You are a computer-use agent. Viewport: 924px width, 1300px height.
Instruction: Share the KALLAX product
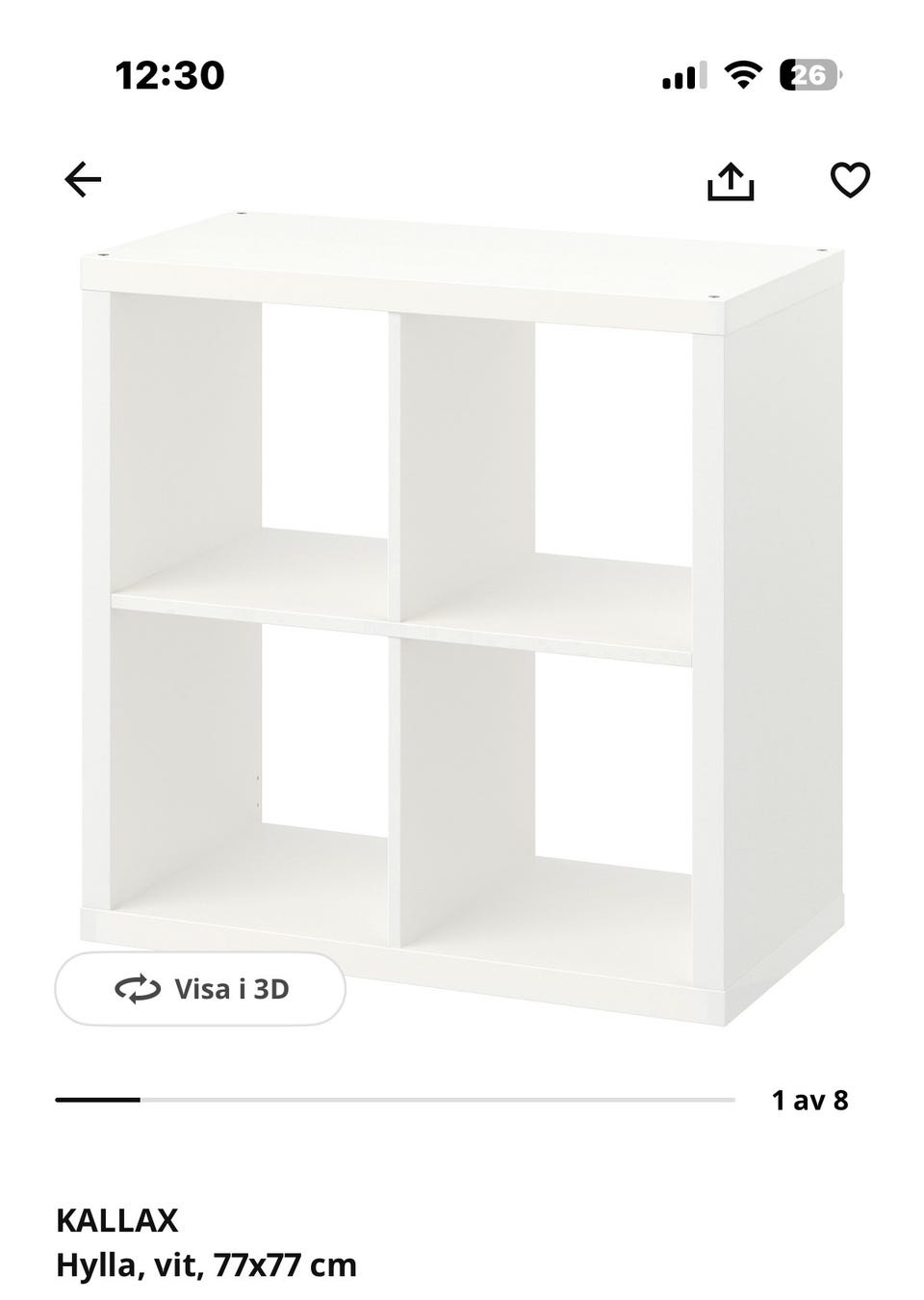(x=731, y=181)
